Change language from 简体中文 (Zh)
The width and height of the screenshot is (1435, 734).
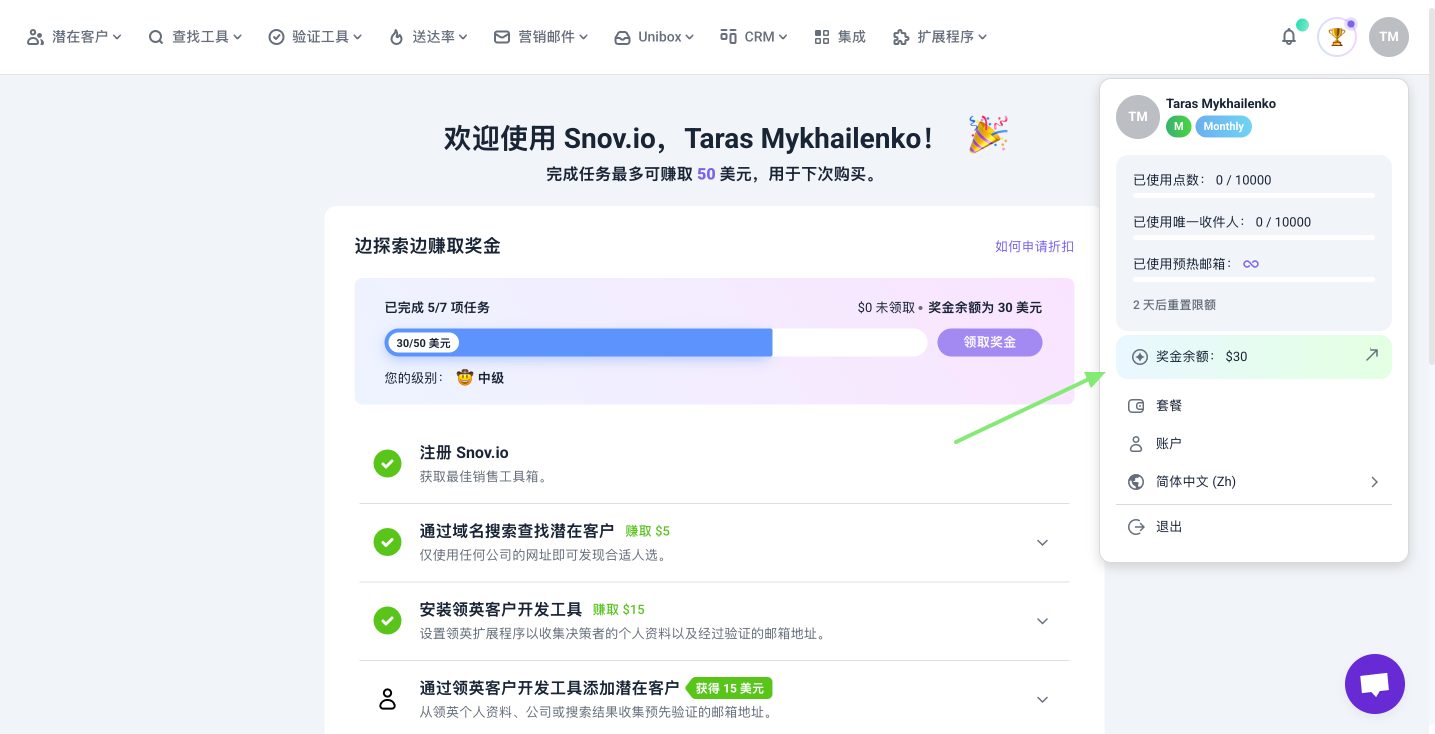tap(1253, 482)
